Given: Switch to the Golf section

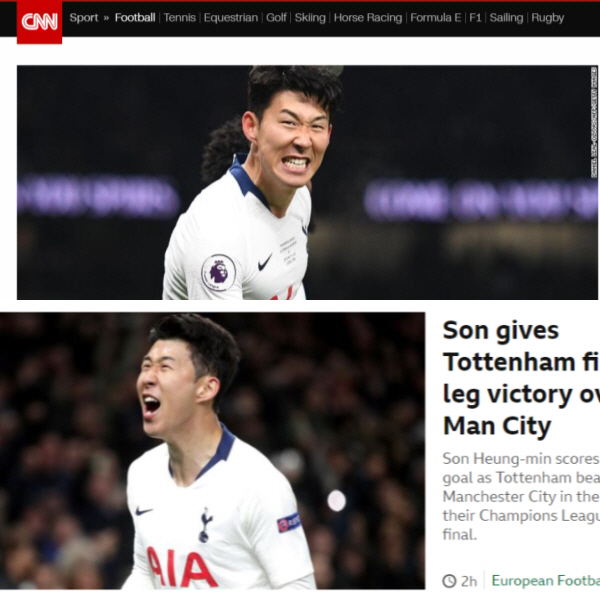Looking at the screenshot, I should coord(276,18).
